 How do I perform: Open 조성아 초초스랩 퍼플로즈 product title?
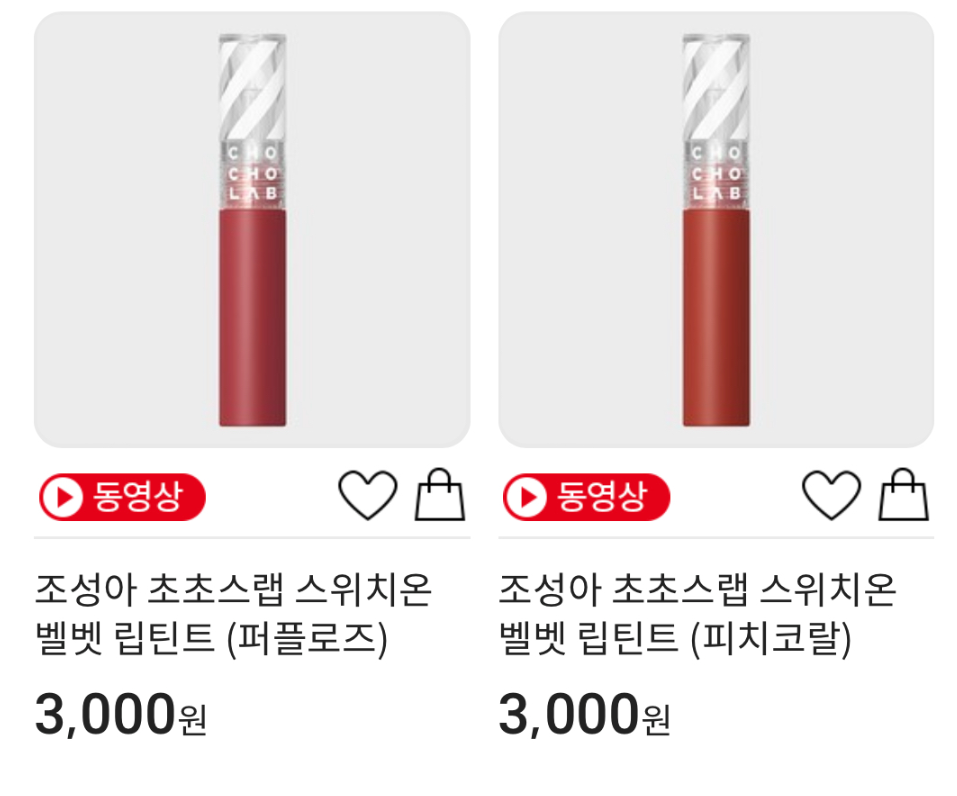[234, 614]
